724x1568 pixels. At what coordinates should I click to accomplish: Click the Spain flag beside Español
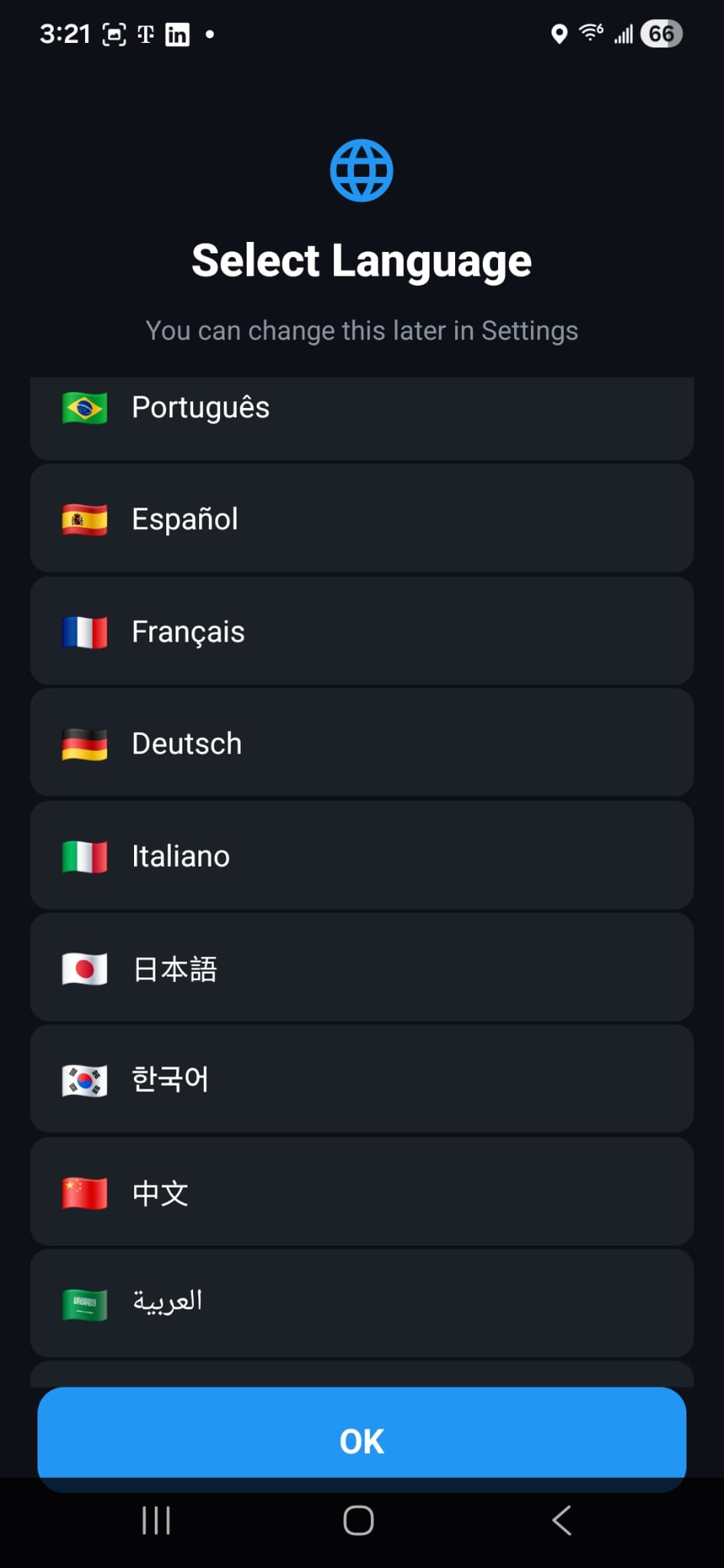[x=85, y=518]
